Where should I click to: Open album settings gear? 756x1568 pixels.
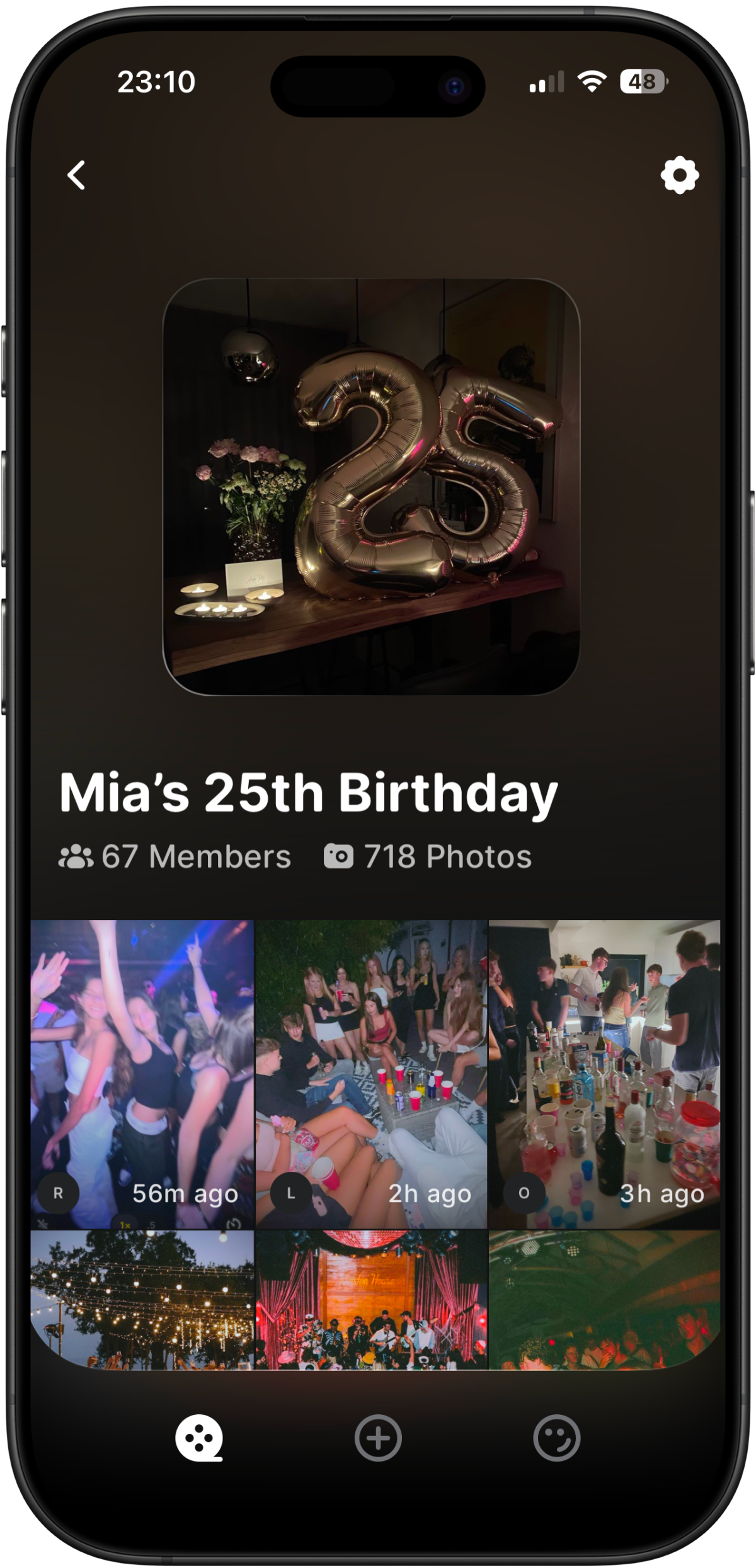[679, 175]
